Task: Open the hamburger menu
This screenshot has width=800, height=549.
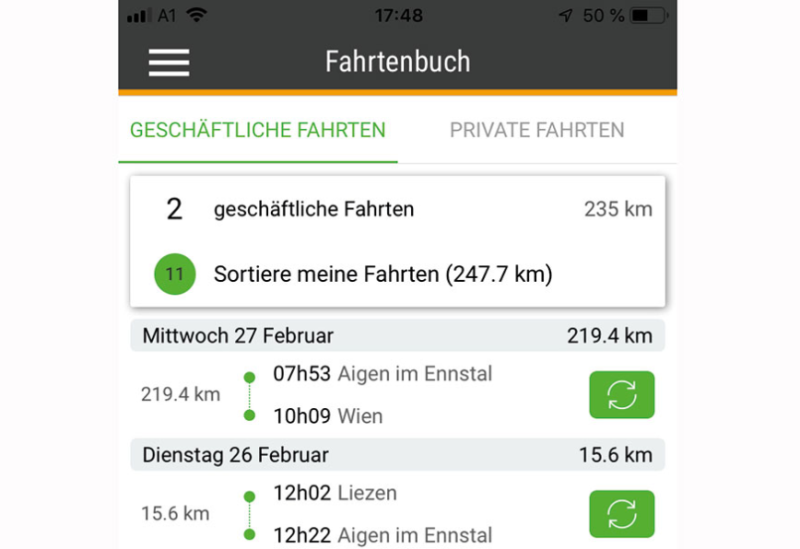Action: (x=169, y=62)
